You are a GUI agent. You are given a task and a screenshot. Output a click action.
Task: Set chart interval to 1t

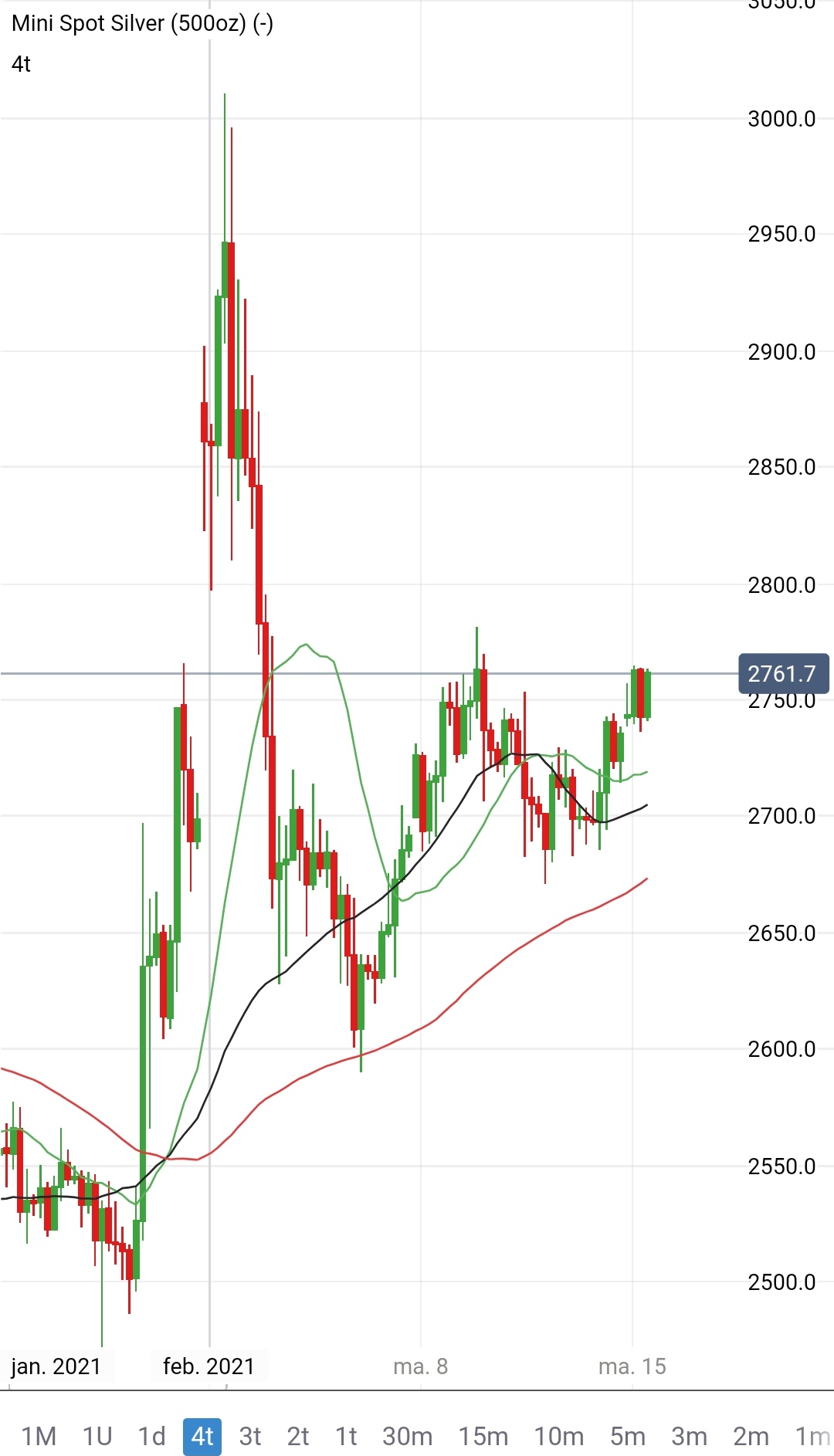tap(346, 1437)
